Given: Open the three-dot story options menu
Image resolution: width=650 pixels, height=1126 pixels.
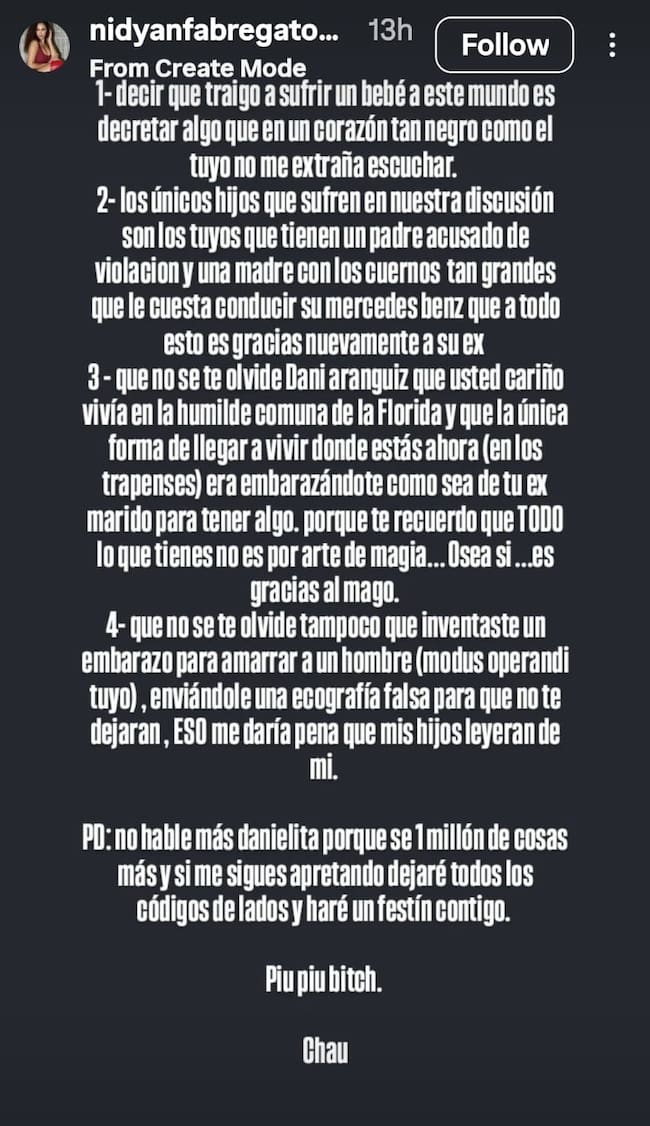Looking at the screenshot, I should point(612,45).
